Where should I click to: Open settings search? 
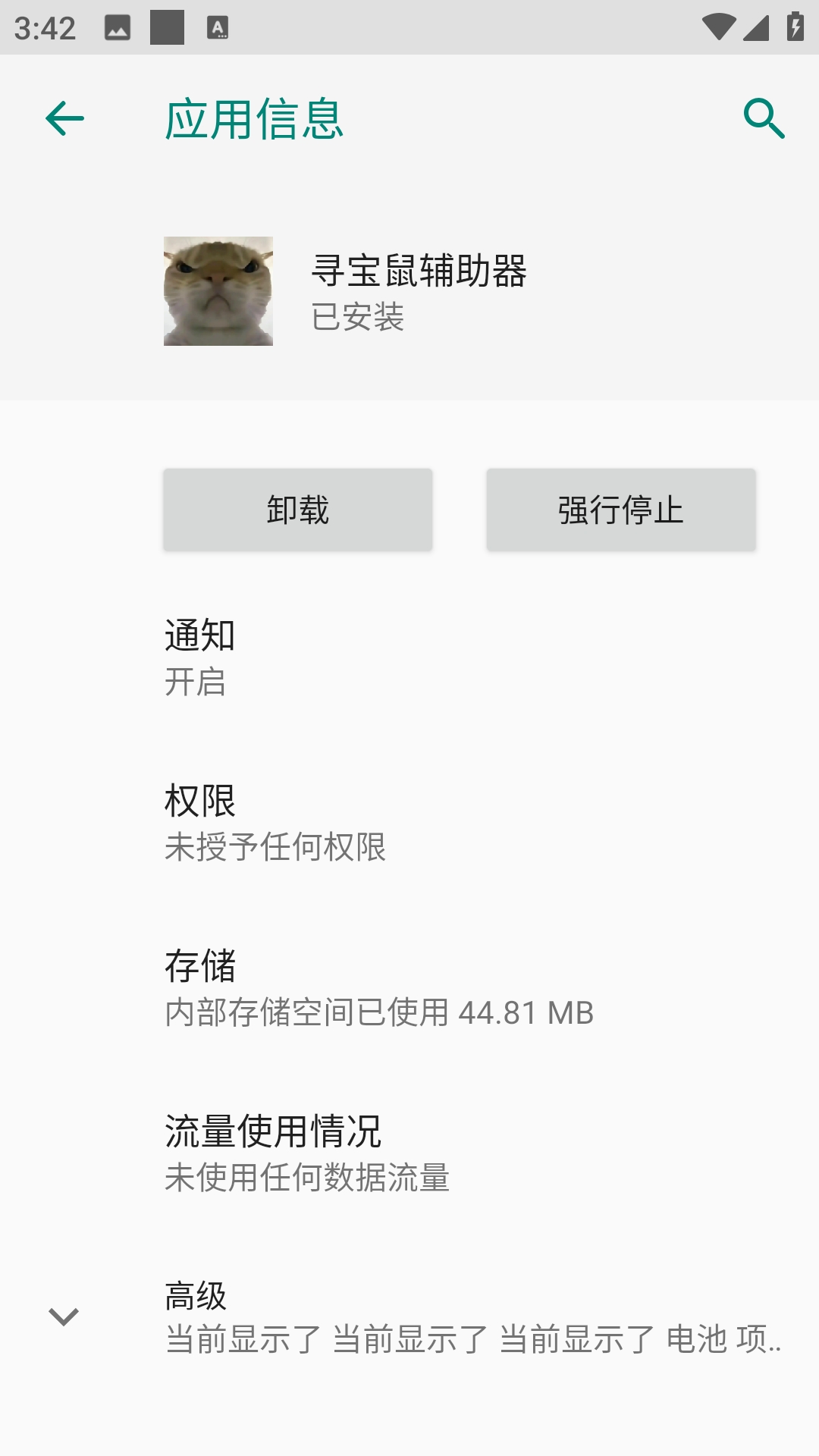click(x=764, y=119)
